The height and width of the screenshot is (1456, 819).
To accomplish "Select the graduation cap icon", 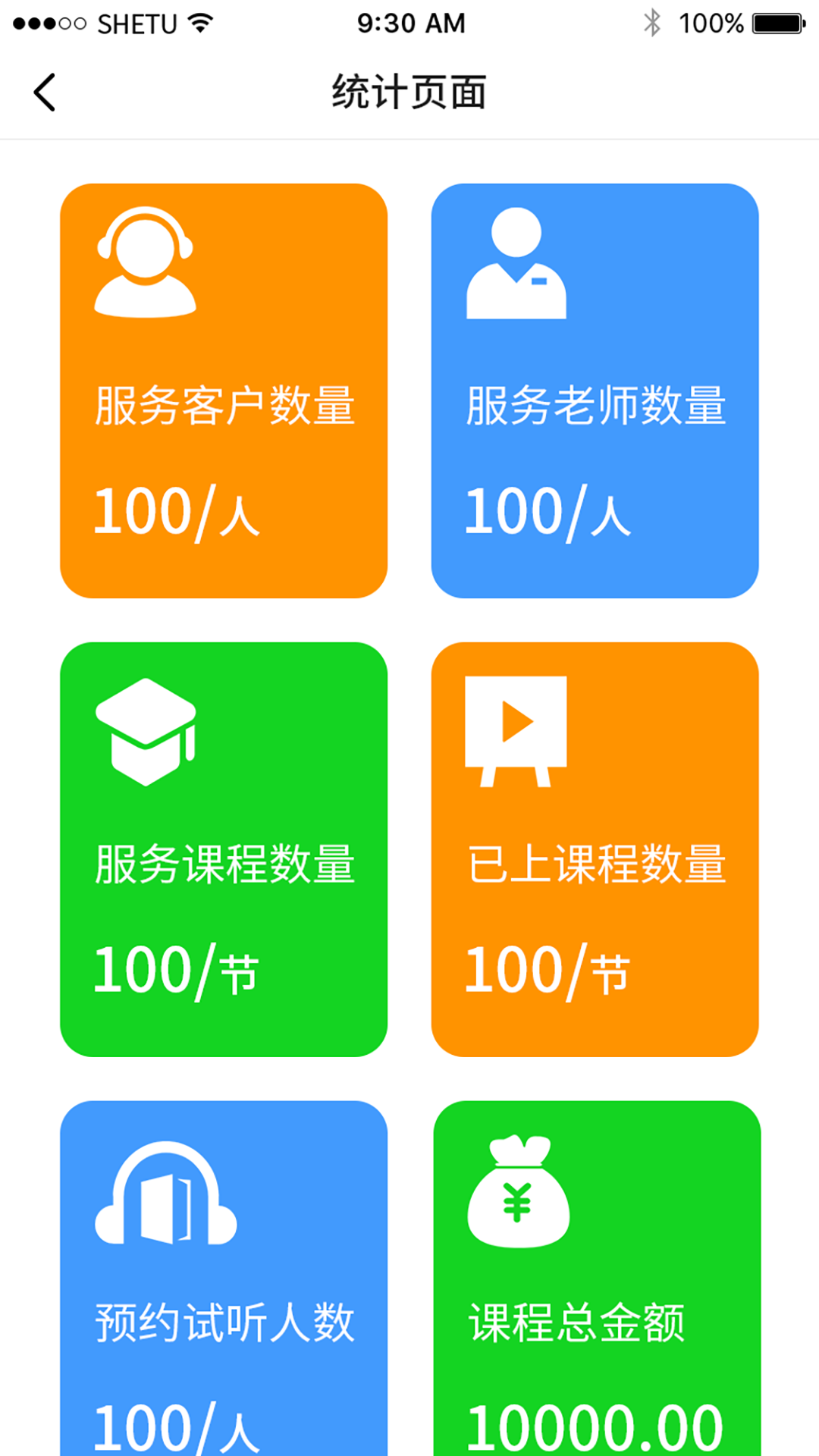I will tap(146, 732).
